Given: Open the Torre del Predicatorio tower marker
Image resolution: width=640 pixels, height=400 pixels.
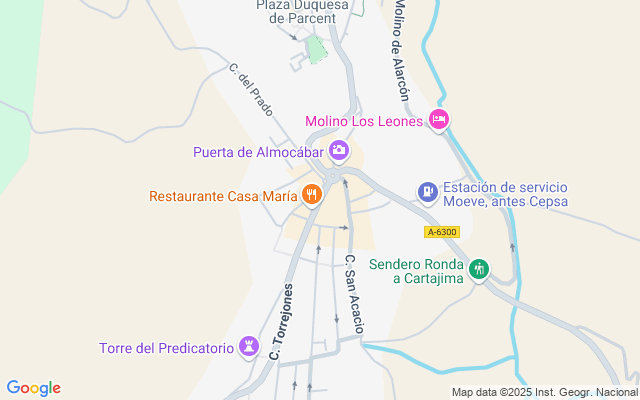Looking at the screenshot, I should [x=249, y=348].
